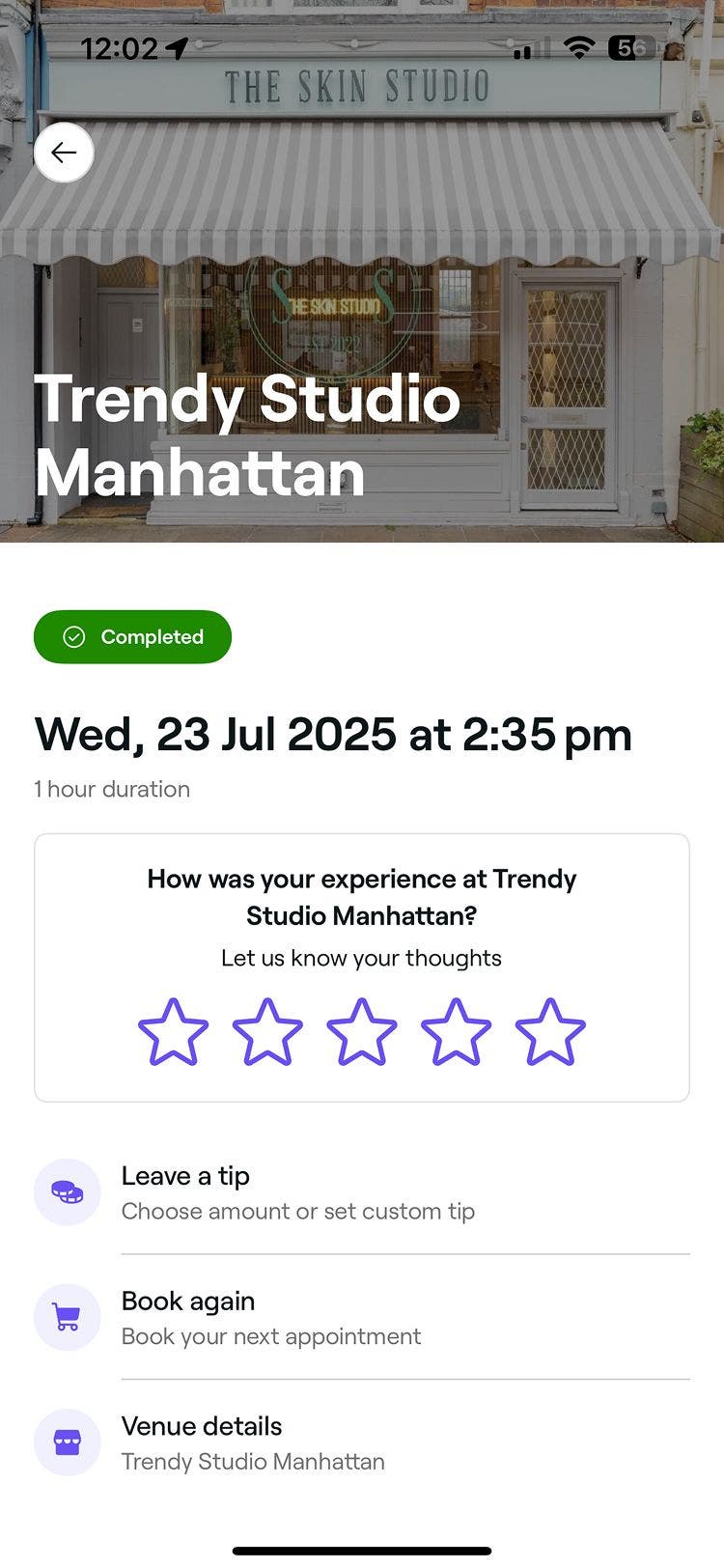Viewport: 724px width, 1568px height.
Task: Tap the Completed status badge
Action: 132,636
